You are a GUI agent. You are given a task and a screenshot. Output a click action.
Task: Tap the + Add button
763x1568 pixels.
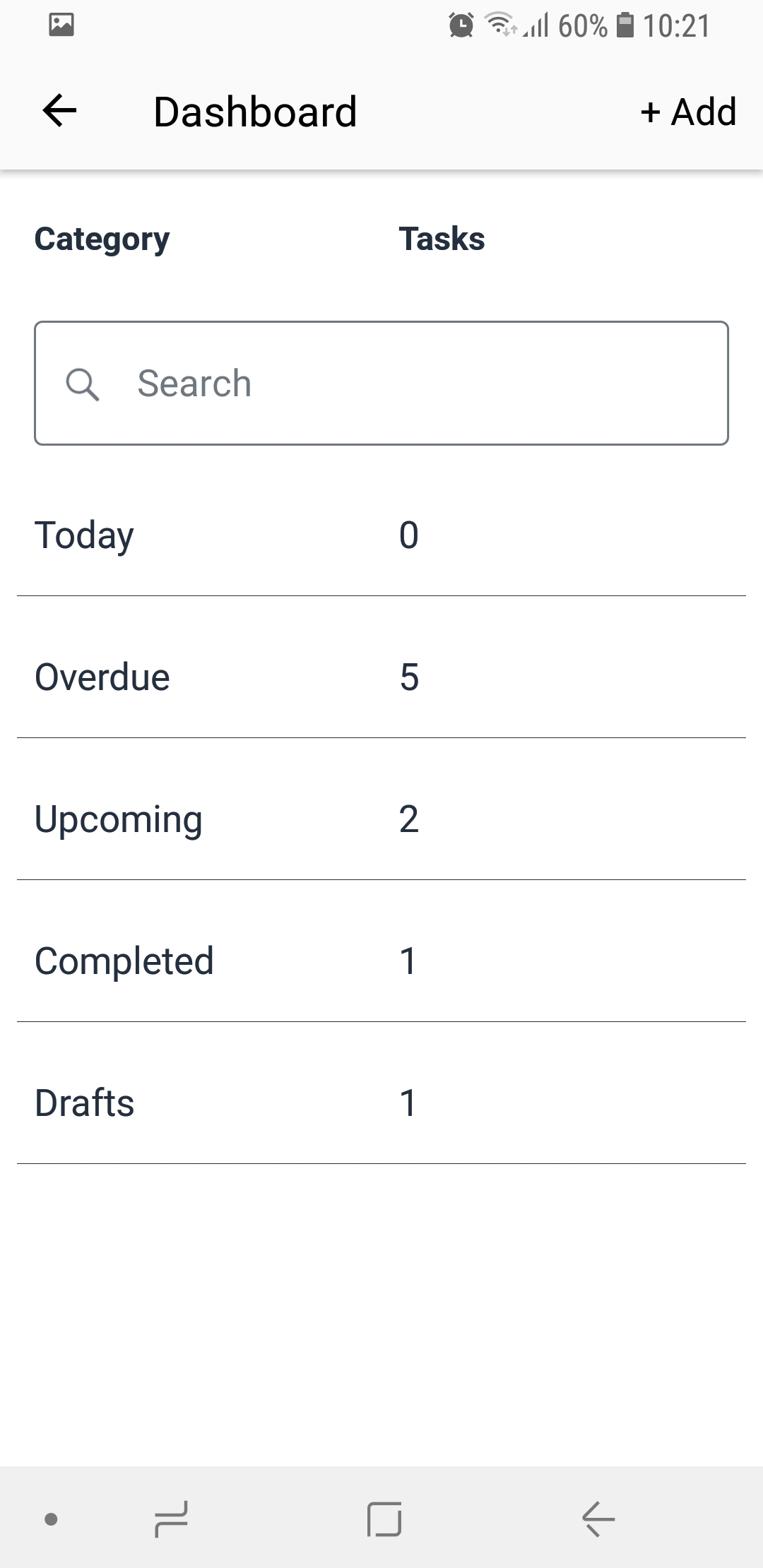[688, 112]
